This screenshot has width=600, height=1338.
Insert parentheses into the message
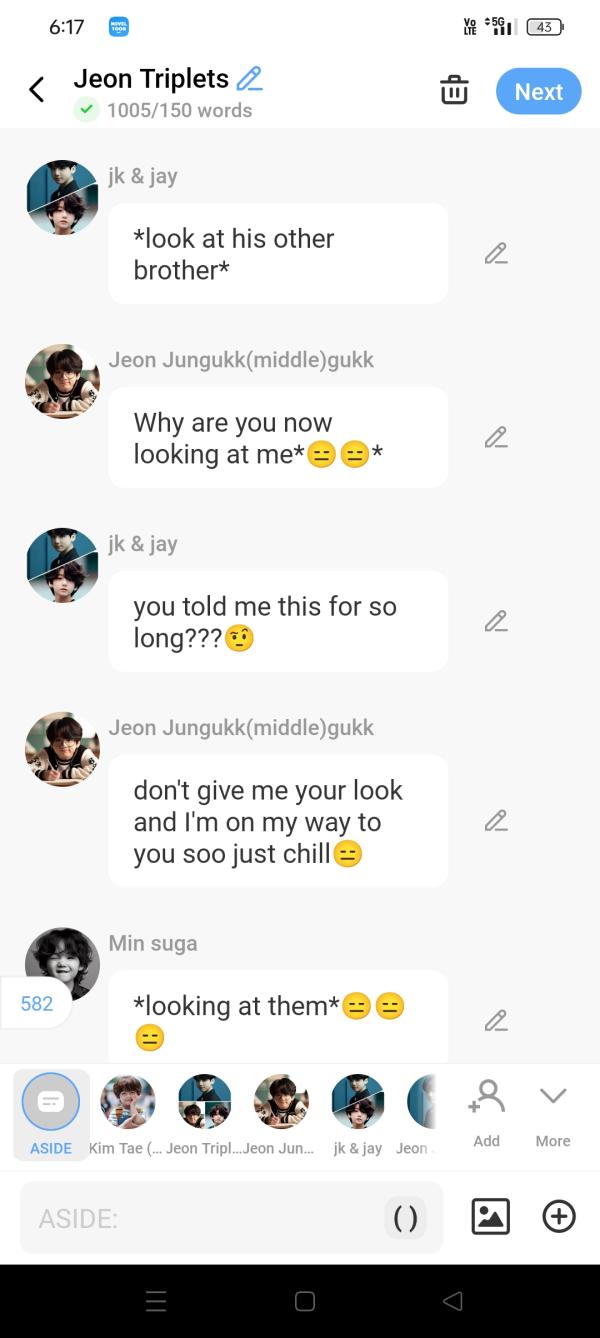405,1218
